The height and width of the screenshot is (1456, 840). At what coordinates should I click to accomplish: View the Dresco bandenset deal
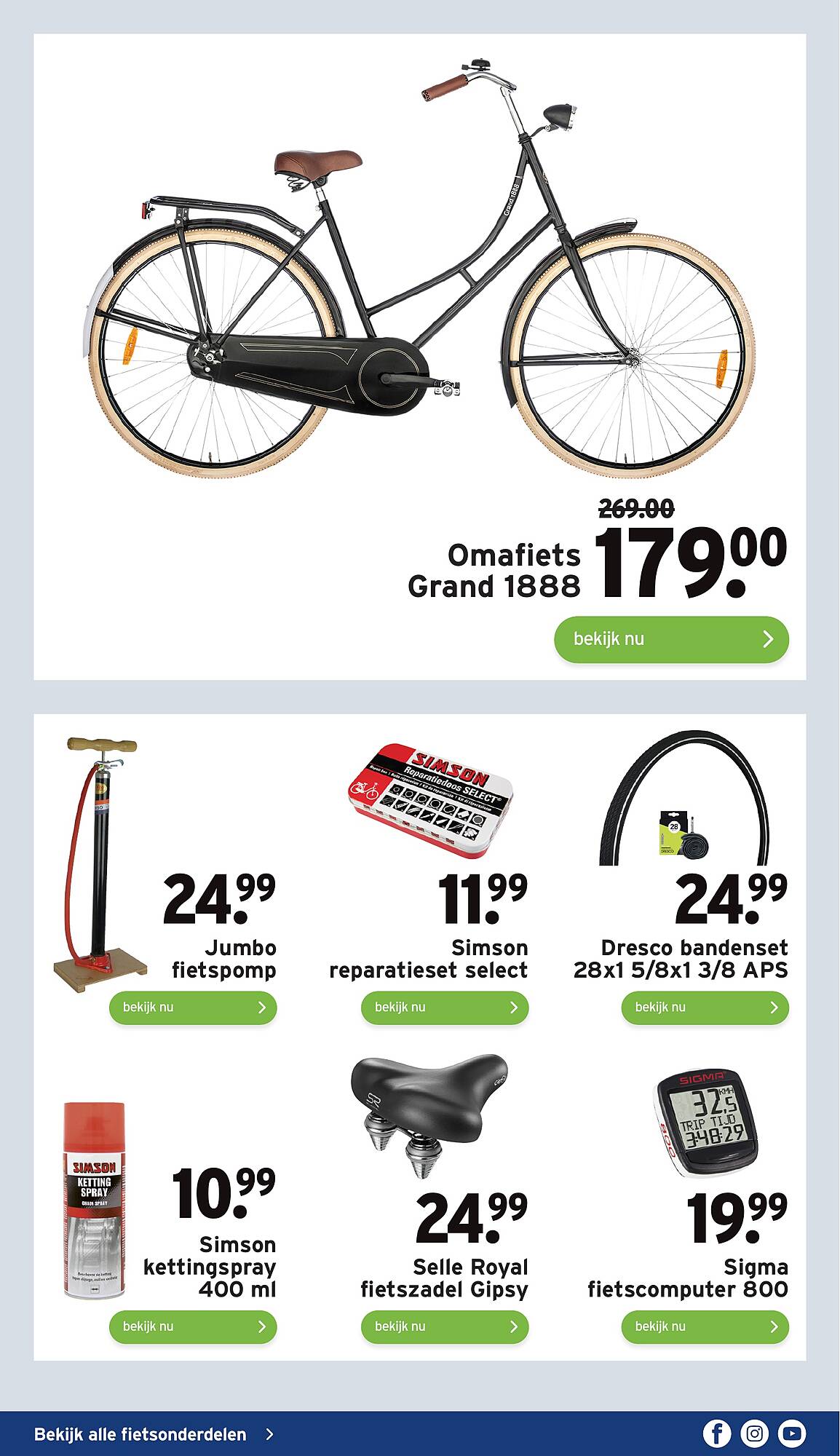(705, 1008)
